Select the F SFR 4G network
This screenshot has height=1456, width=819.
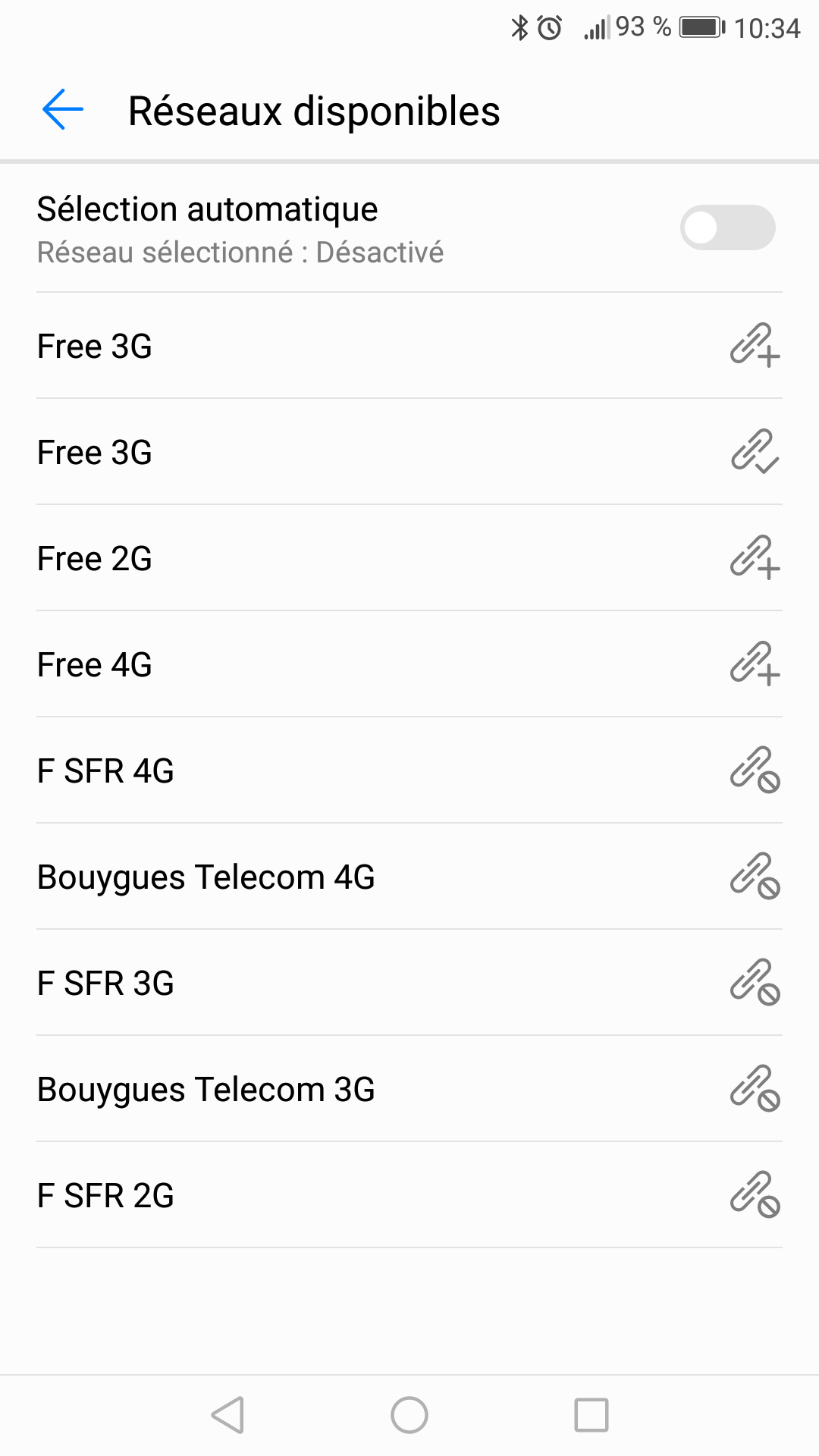(x=409, y=770)
